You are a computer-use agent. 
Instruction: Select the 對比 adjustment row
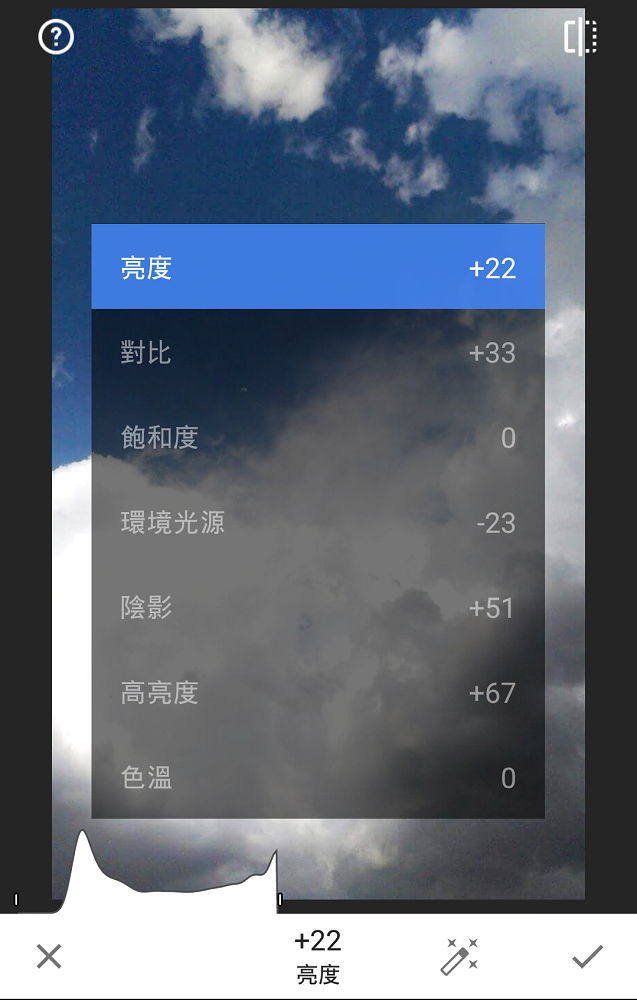point(318,352)
